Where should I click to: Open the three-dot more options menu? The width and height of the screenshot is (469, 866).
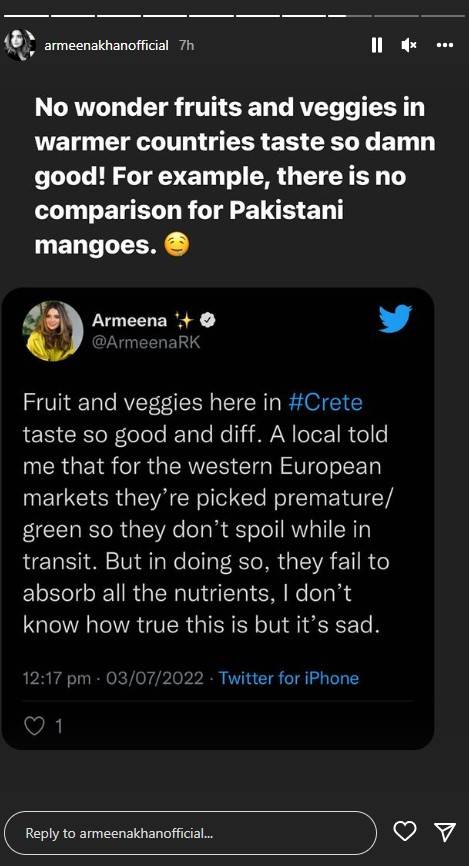pos(445,45)
